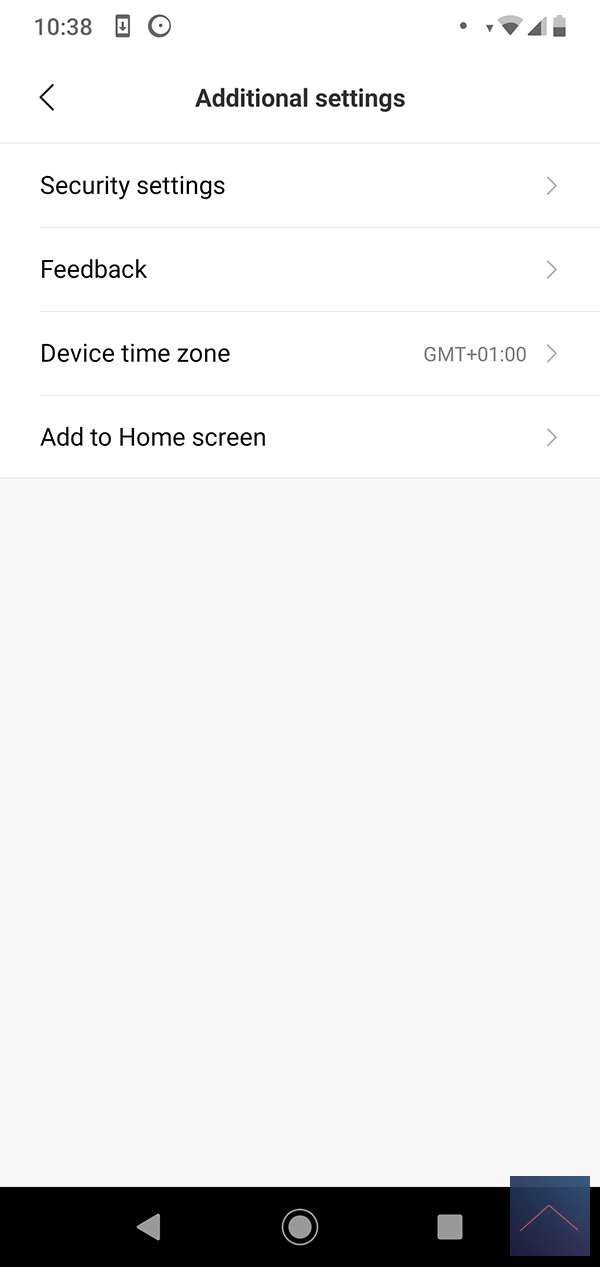Open the Feedback page
The image size is (600, 1267).
(x=300, y=270)
